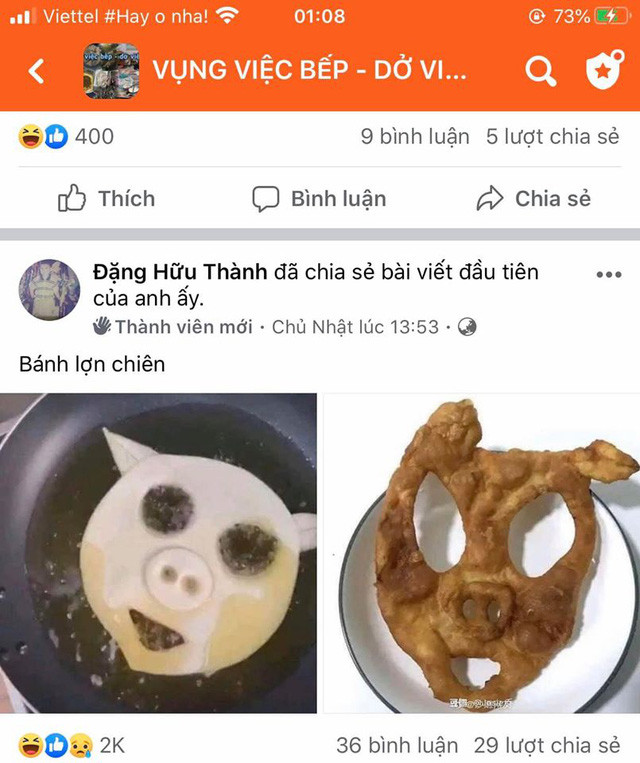Tap Đặng Hữu Thành's profile picture
640x763 pixels.
pos(49,290)
